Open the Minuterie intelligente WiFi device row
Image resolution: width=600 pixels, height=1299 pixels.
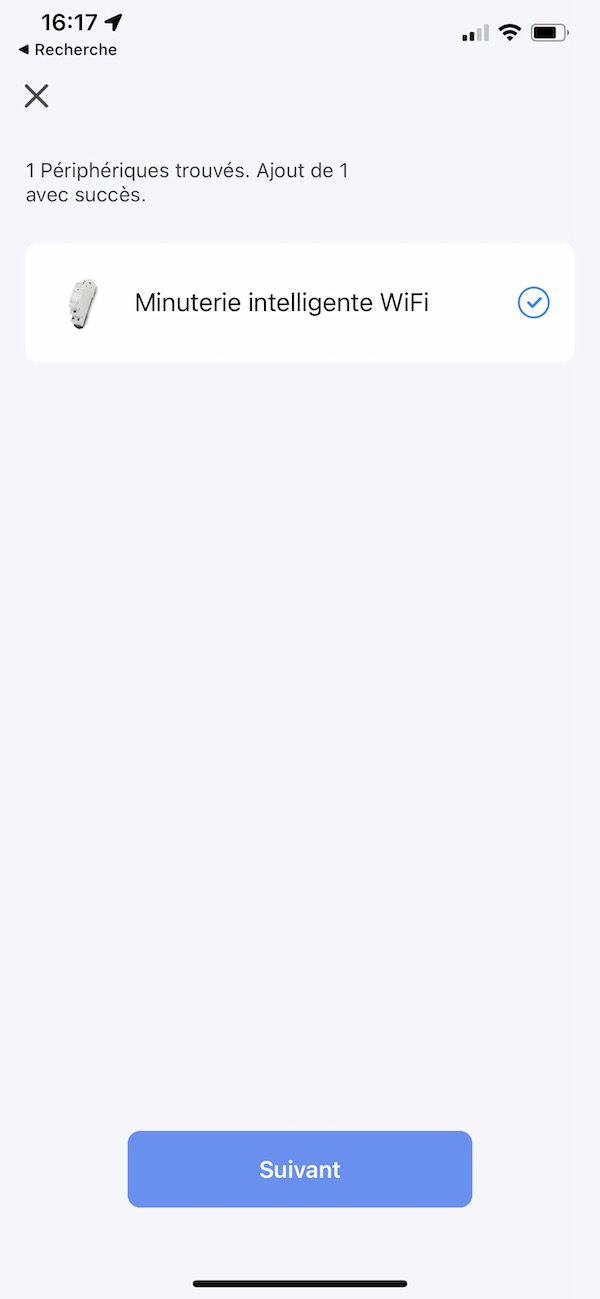tap(281, 302)
